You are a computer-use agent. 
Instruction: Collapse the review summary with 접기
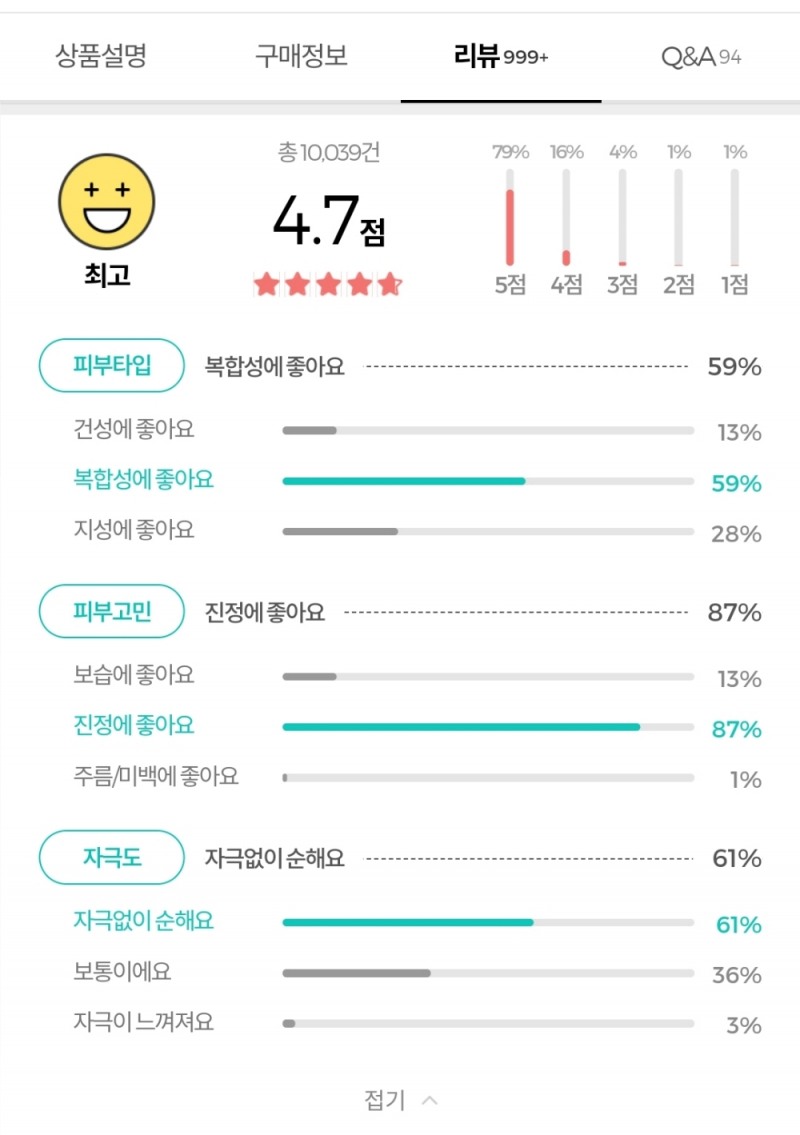tap(399, 1099)
